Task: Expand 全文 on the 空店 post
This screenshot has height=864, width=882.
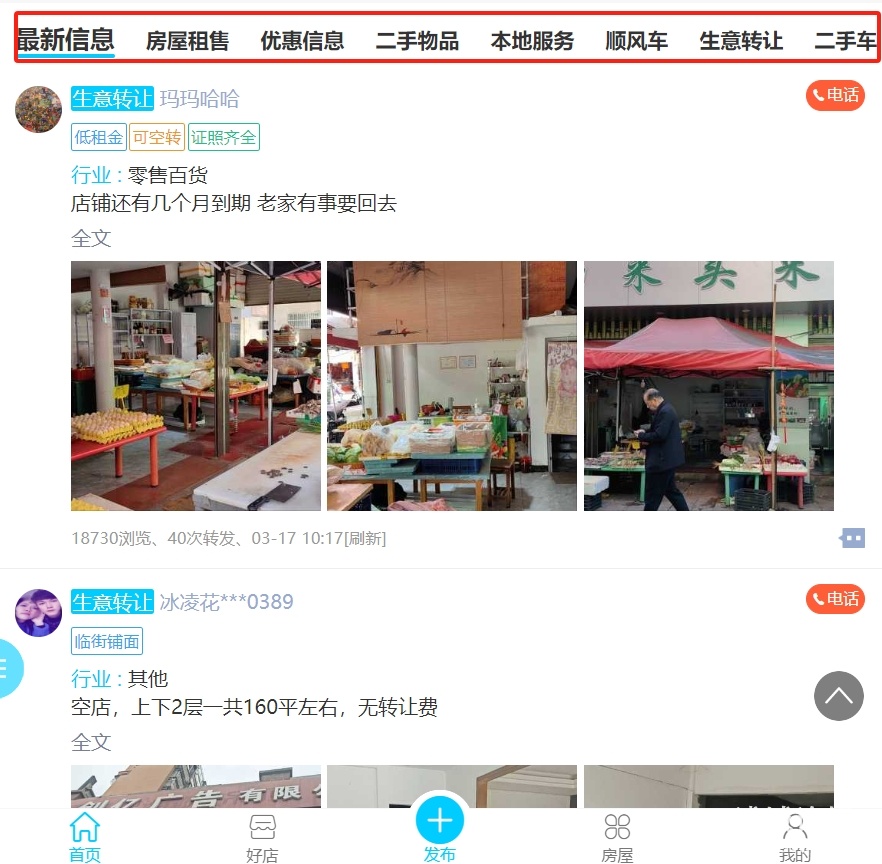Action: (x=91, y=743)
